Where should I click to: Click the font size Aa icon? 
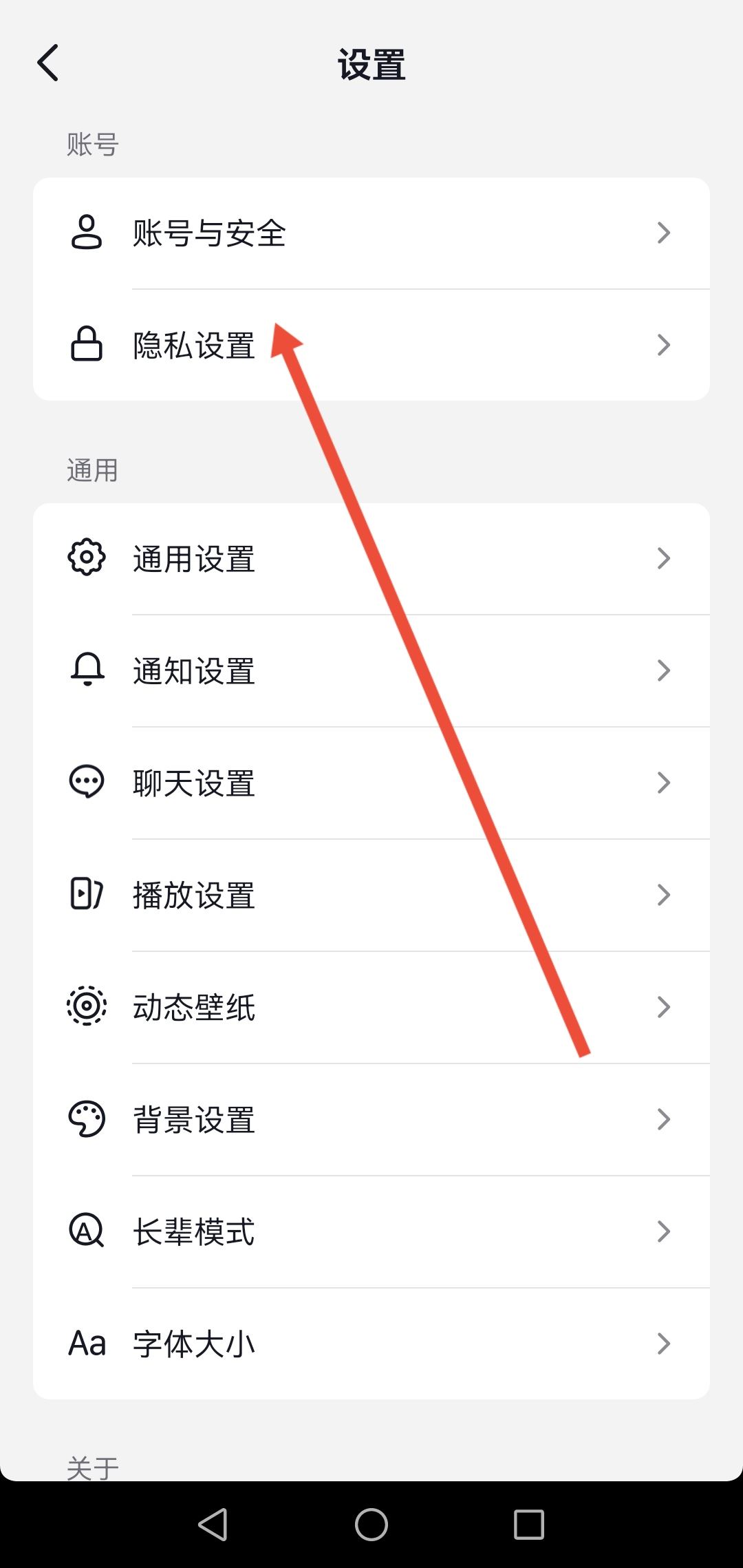pyautogui.click(x=87, y=1343)
